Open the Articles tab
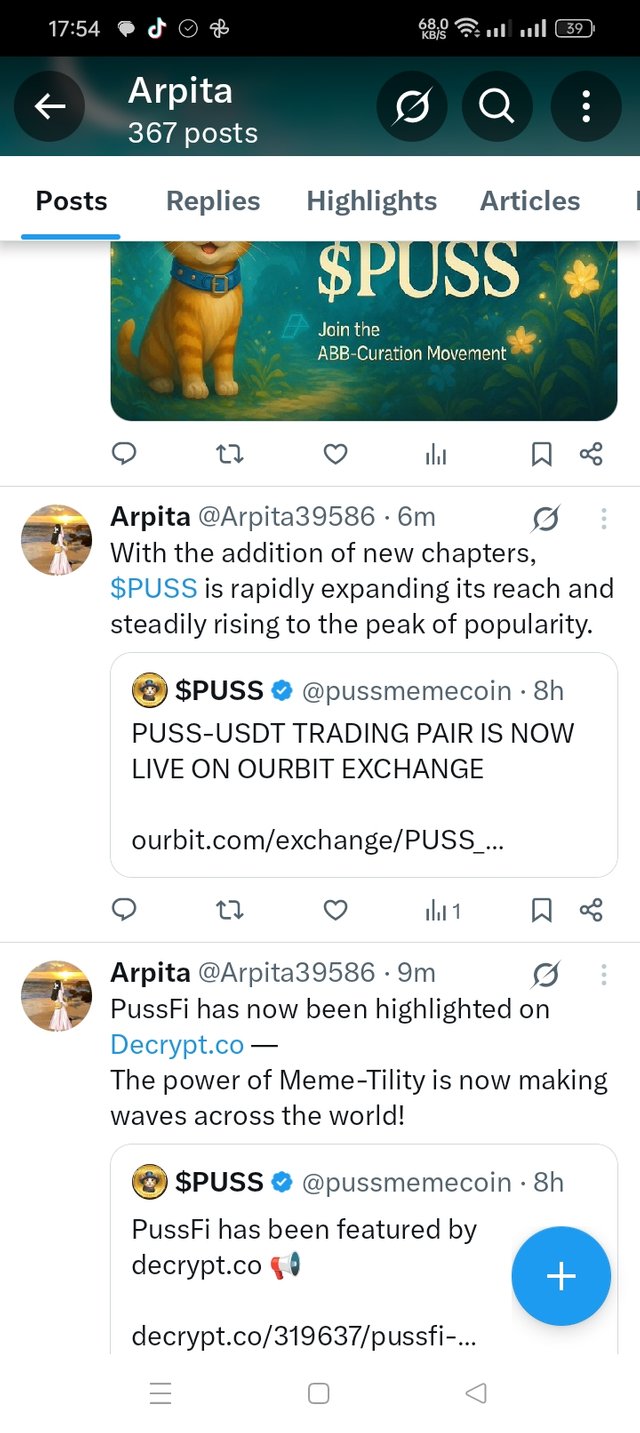The image size is (640, 1433). [530, 201]
